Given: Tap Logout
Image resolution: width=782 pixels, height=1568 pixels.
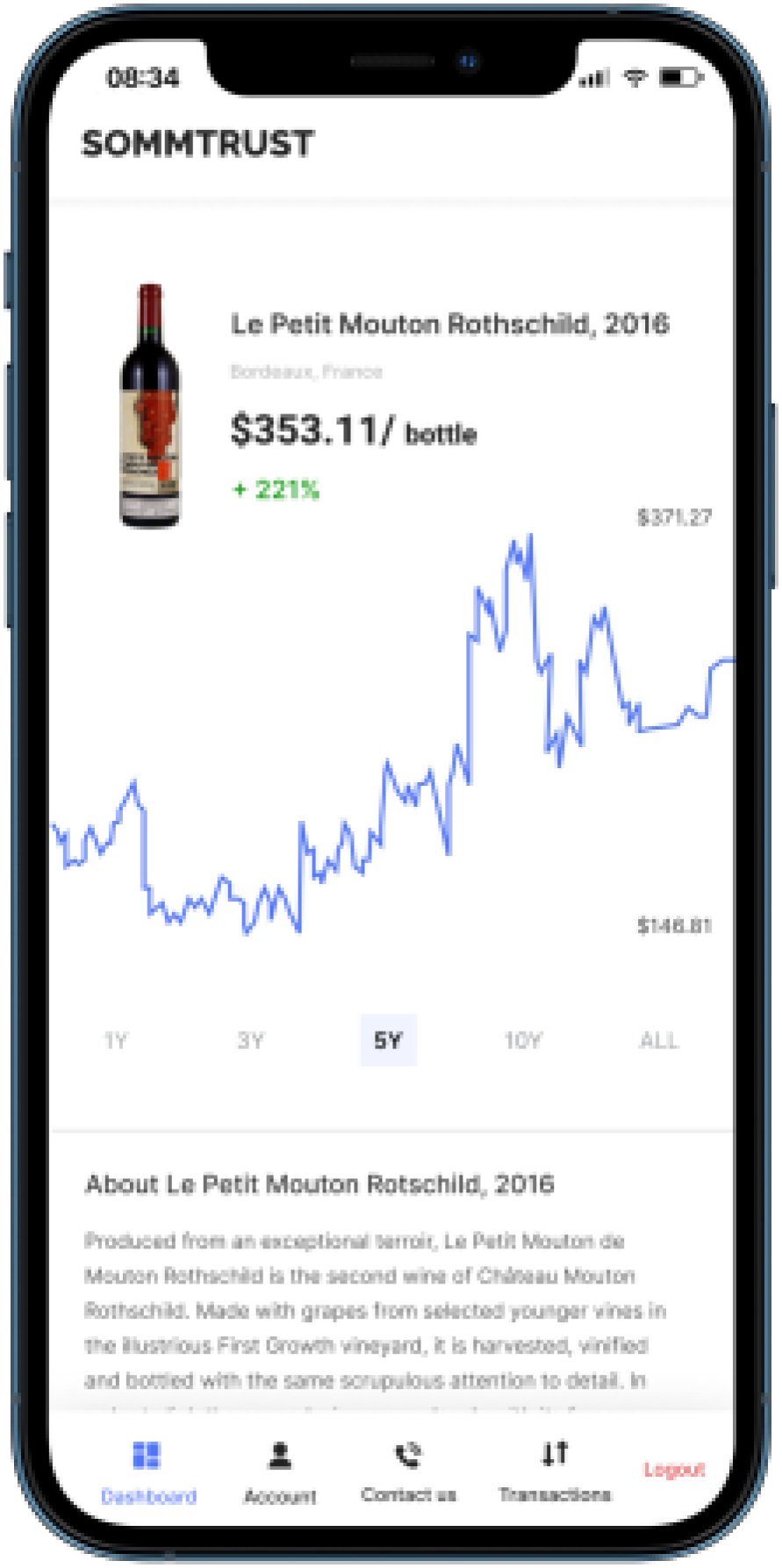Looking at the screenshot, I should (674, 1470).
